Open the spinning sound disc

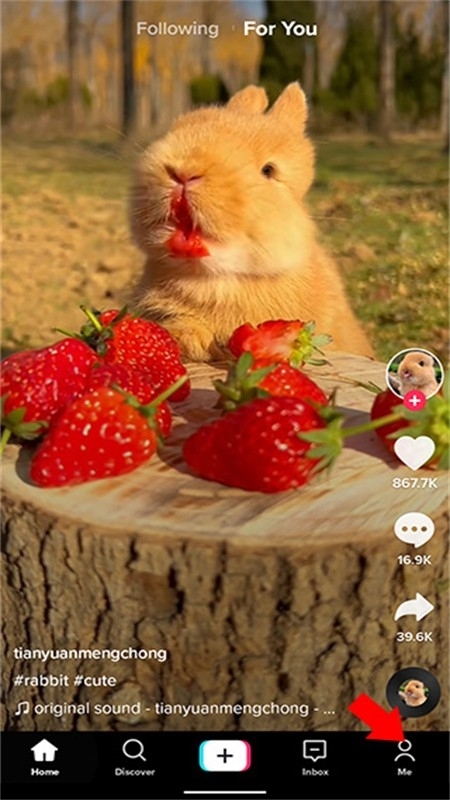coord(413,692)
